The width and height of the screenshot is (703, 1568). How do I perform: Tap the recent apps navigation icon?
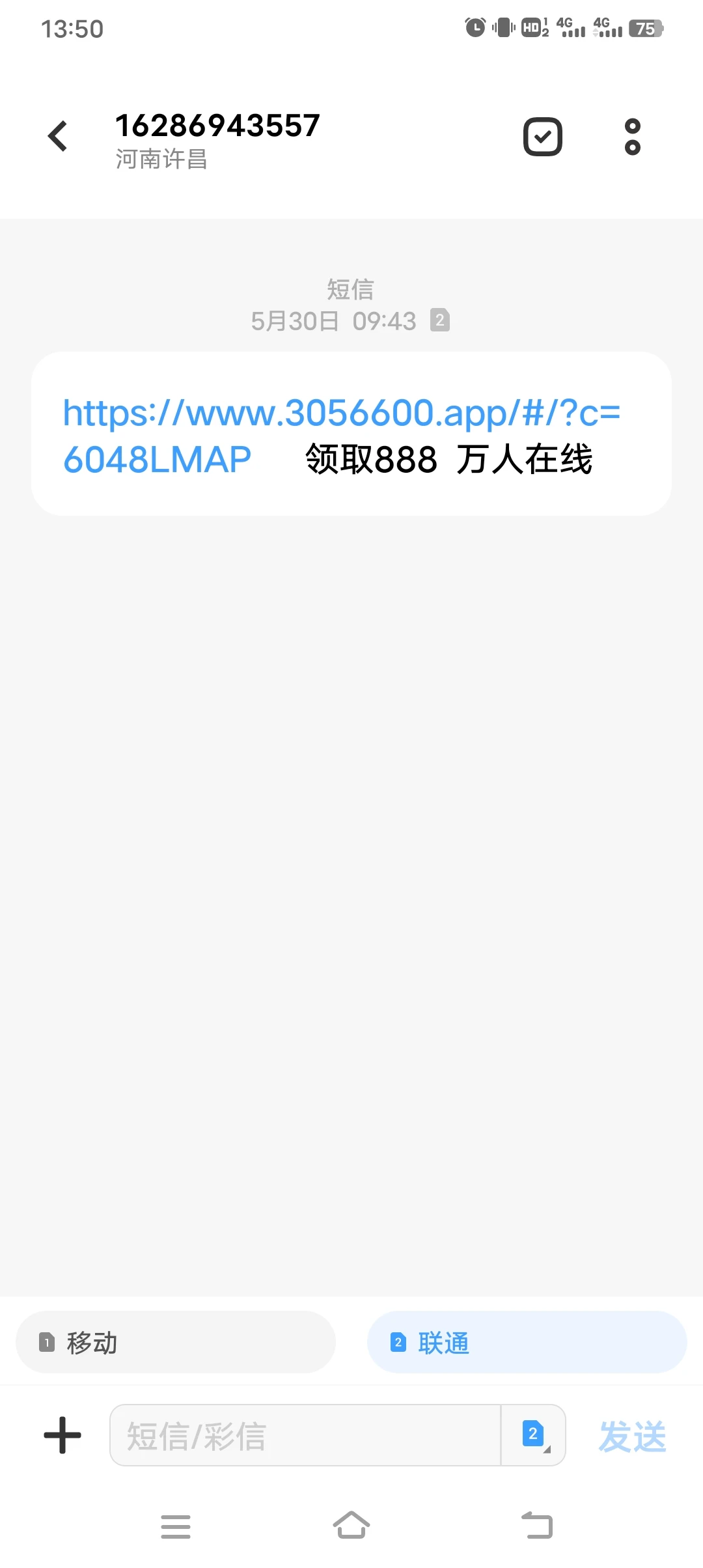[x=176, y=1527]
